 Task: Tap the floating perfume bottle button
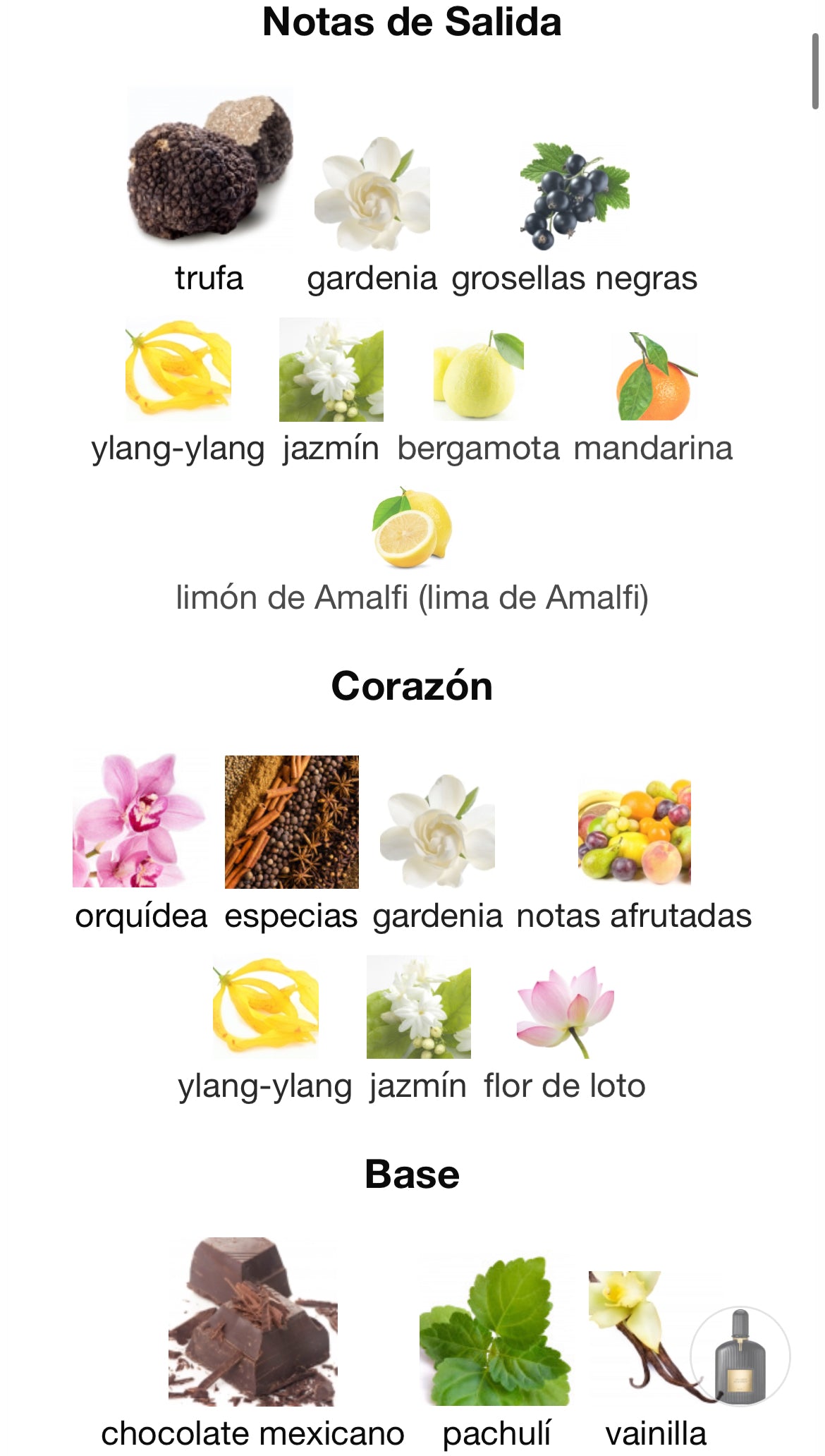pyautogui.click(x=740, y=1356)
